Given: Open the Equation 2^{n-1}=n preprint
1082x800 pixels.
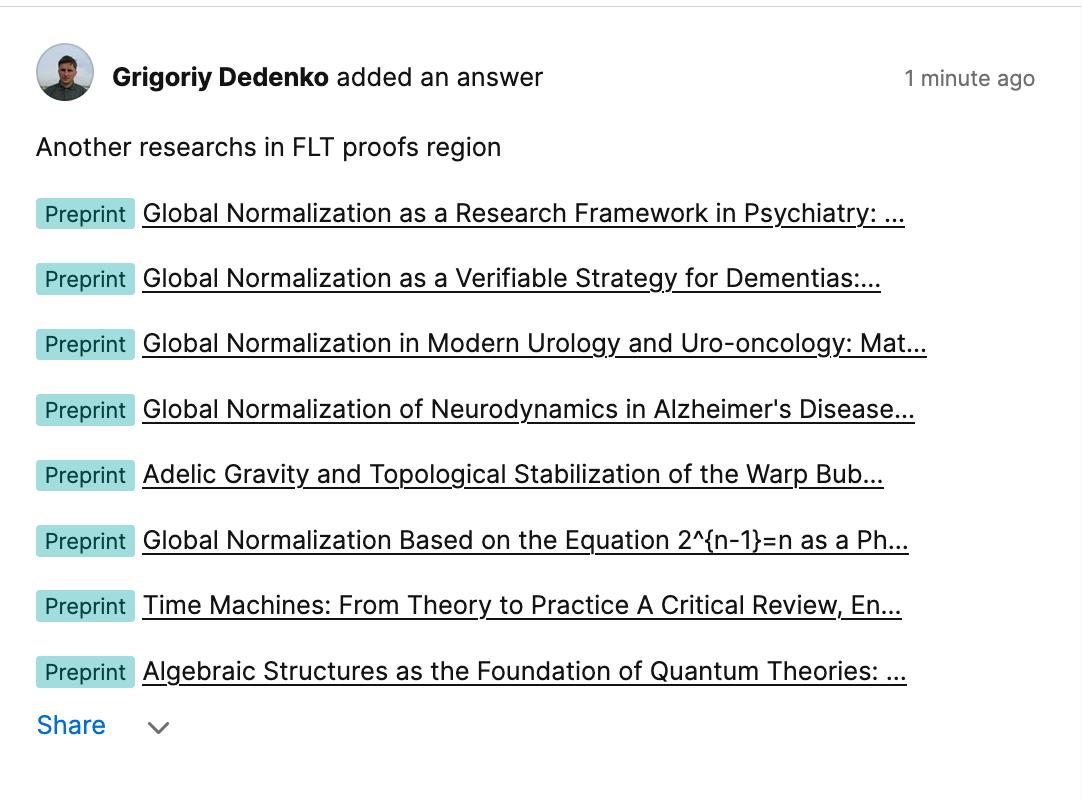Looking at the screenshot, I should pos(525,540).
